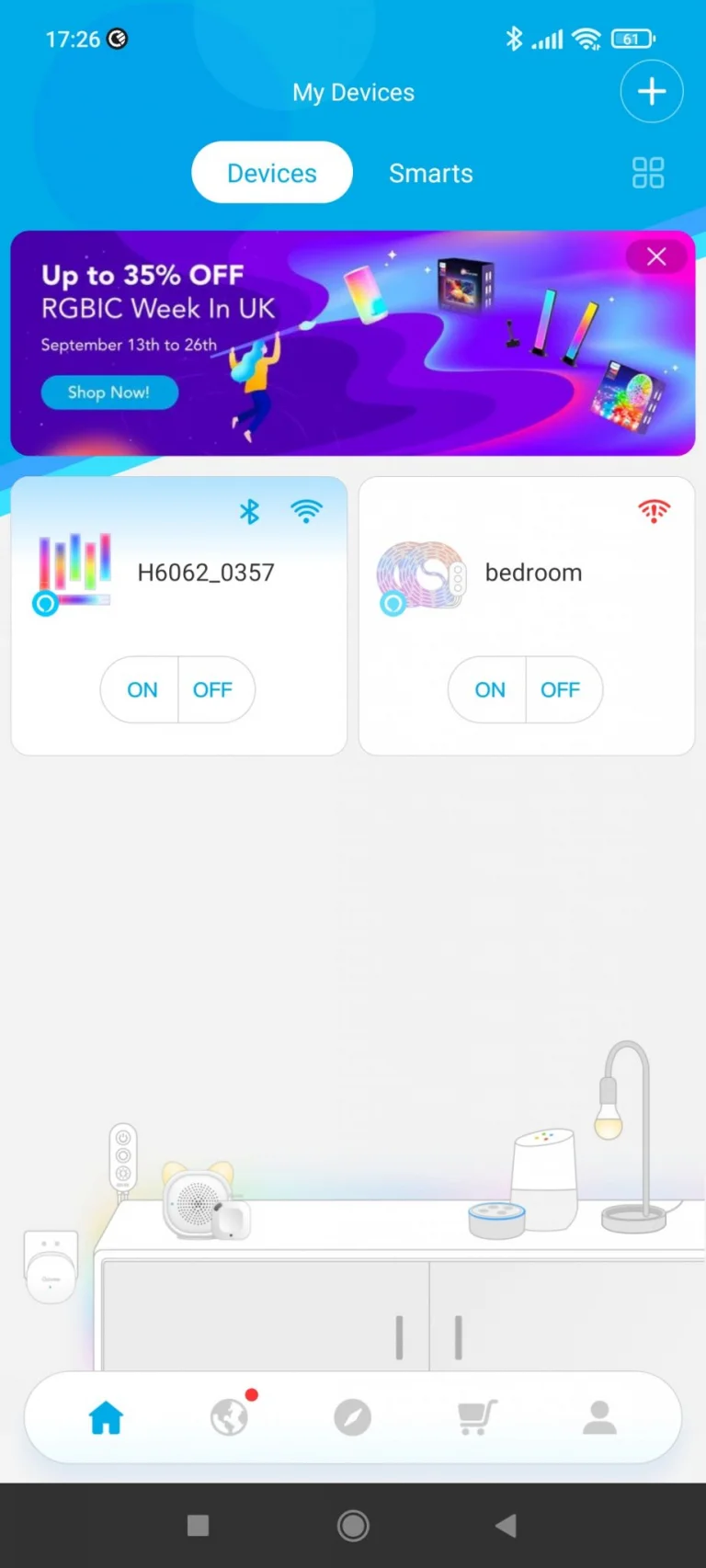Image resolution: width=706 pixels, height=1568 pixels.
Task: Go back with system back button
Action: 506,1526
